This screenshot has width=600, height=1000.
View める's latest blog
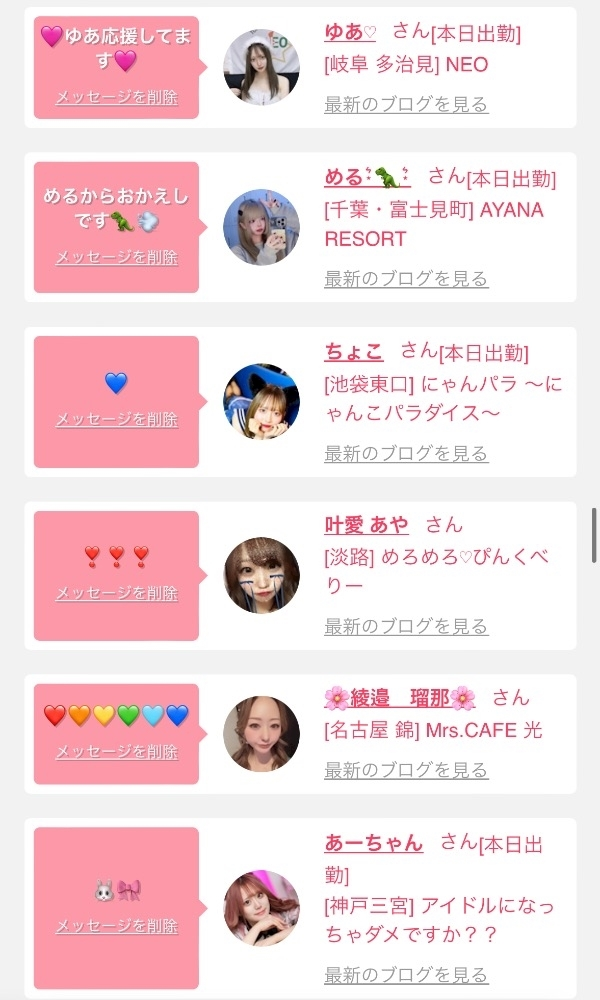[x=406, y=278]
